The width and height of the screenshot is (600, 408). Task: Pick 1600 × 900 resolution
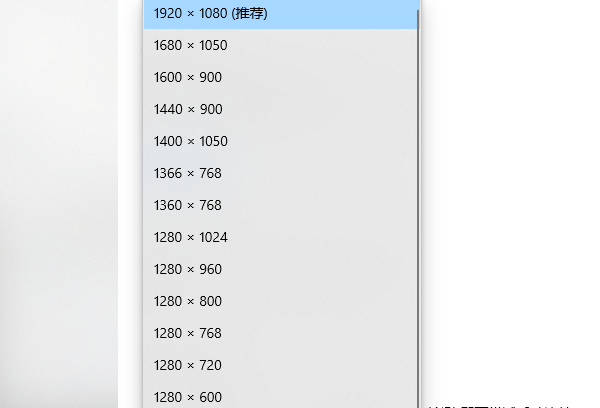coord(188,77)
